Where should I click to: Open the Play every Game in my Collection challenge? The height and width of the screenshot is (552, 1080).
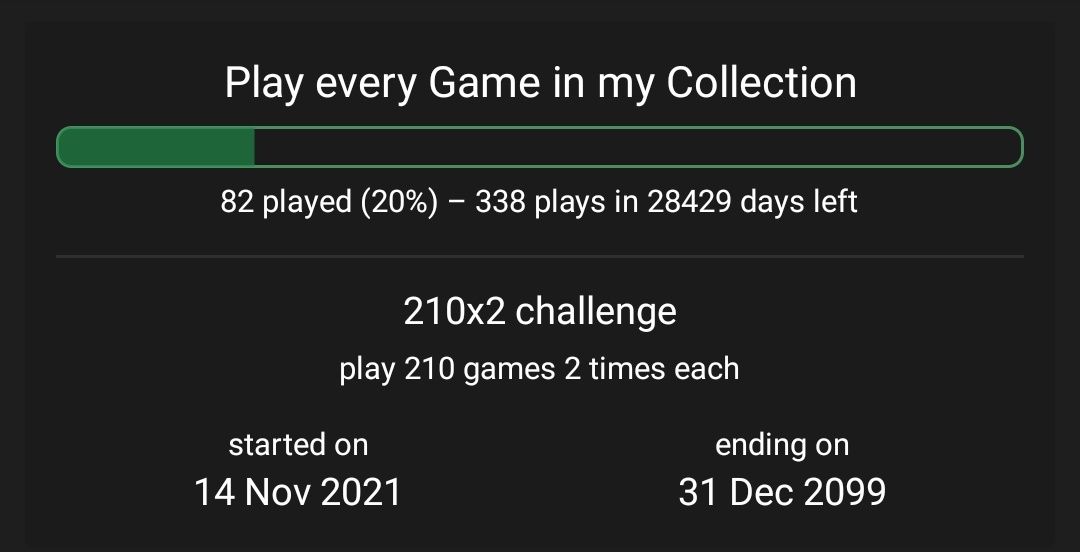[x=540, y=83]
